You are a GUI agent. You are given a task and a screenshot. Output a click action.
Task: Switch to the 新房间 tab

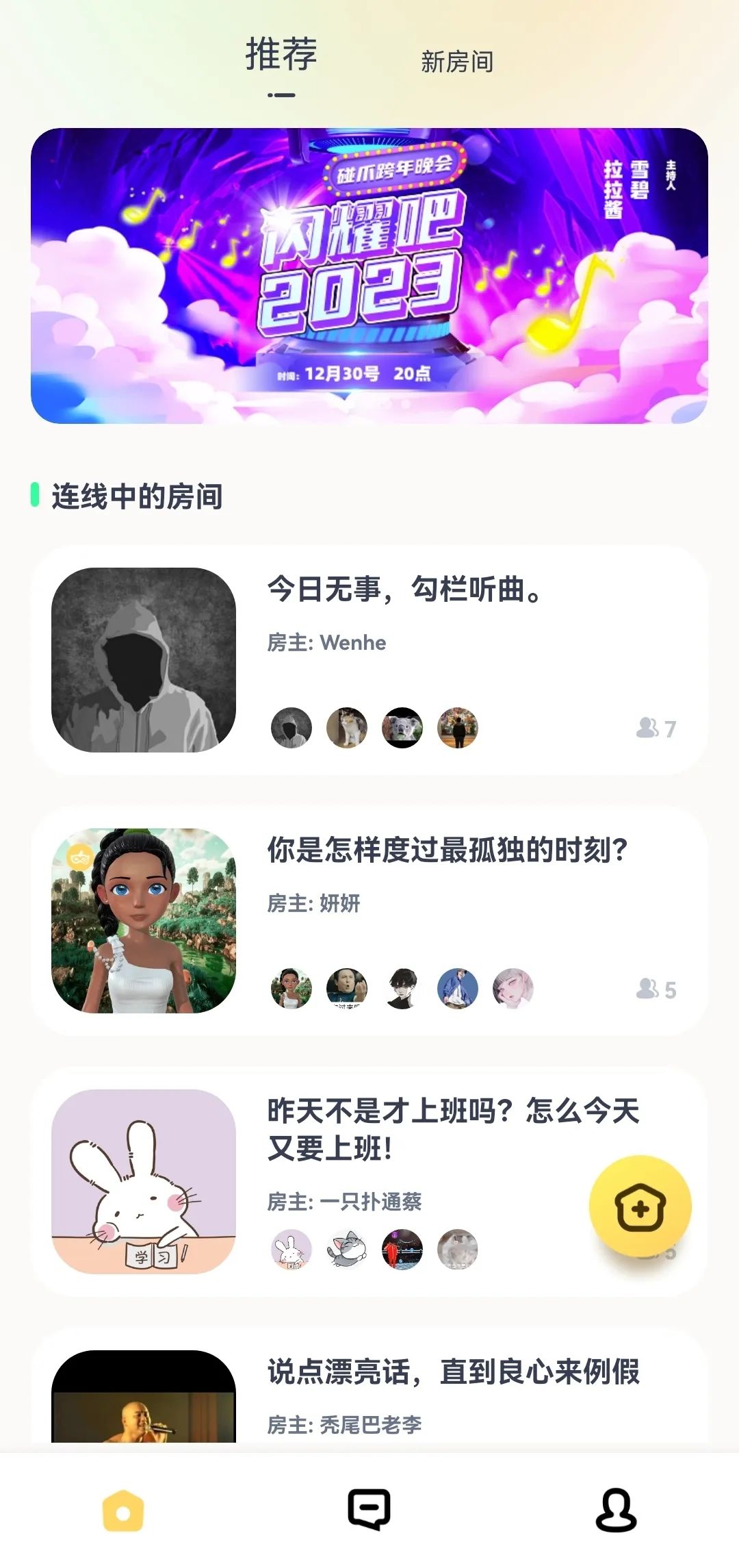(x=458, y=60)
